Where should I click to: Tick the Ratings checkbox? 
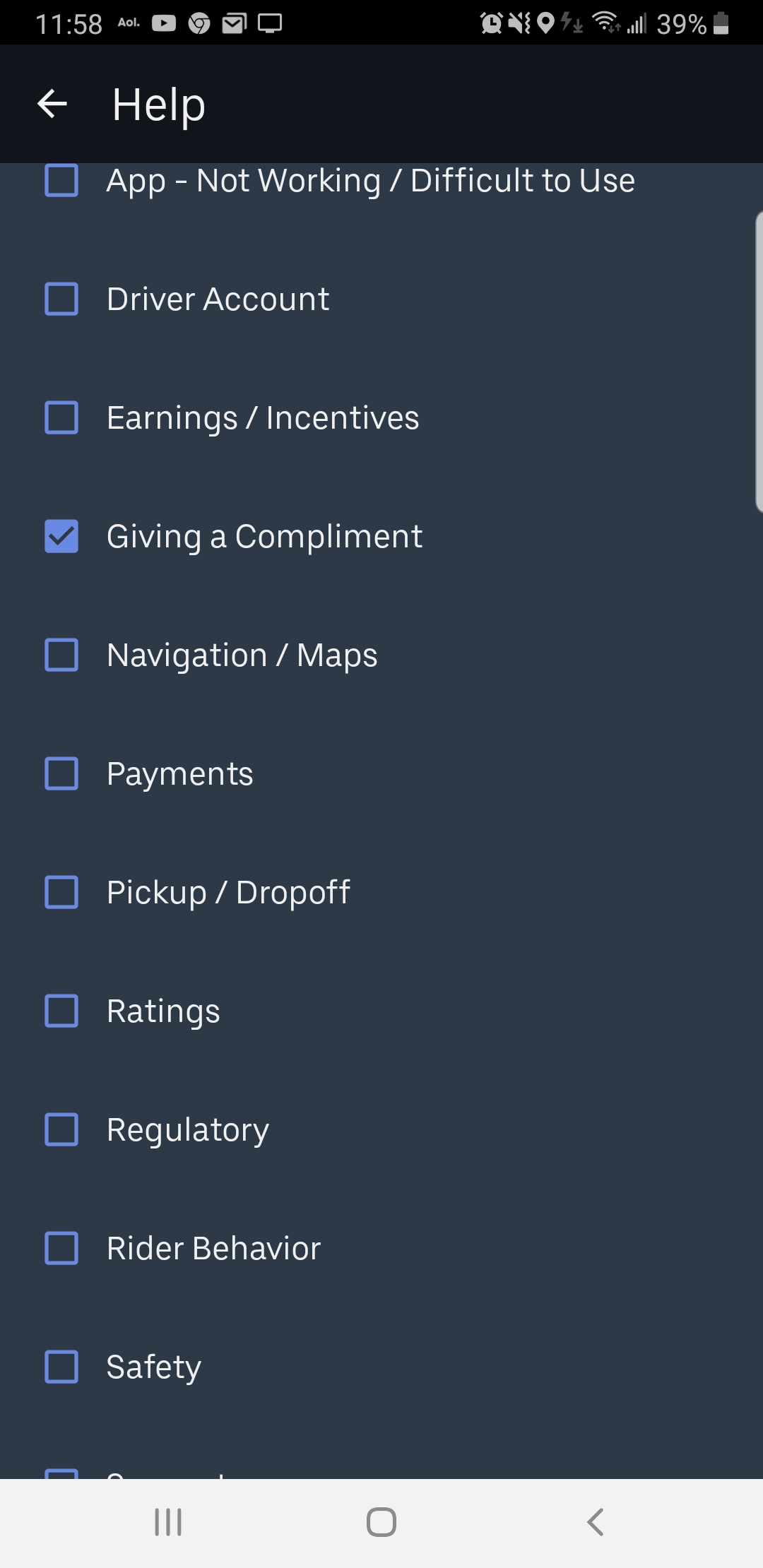(x=61, y=1011)
